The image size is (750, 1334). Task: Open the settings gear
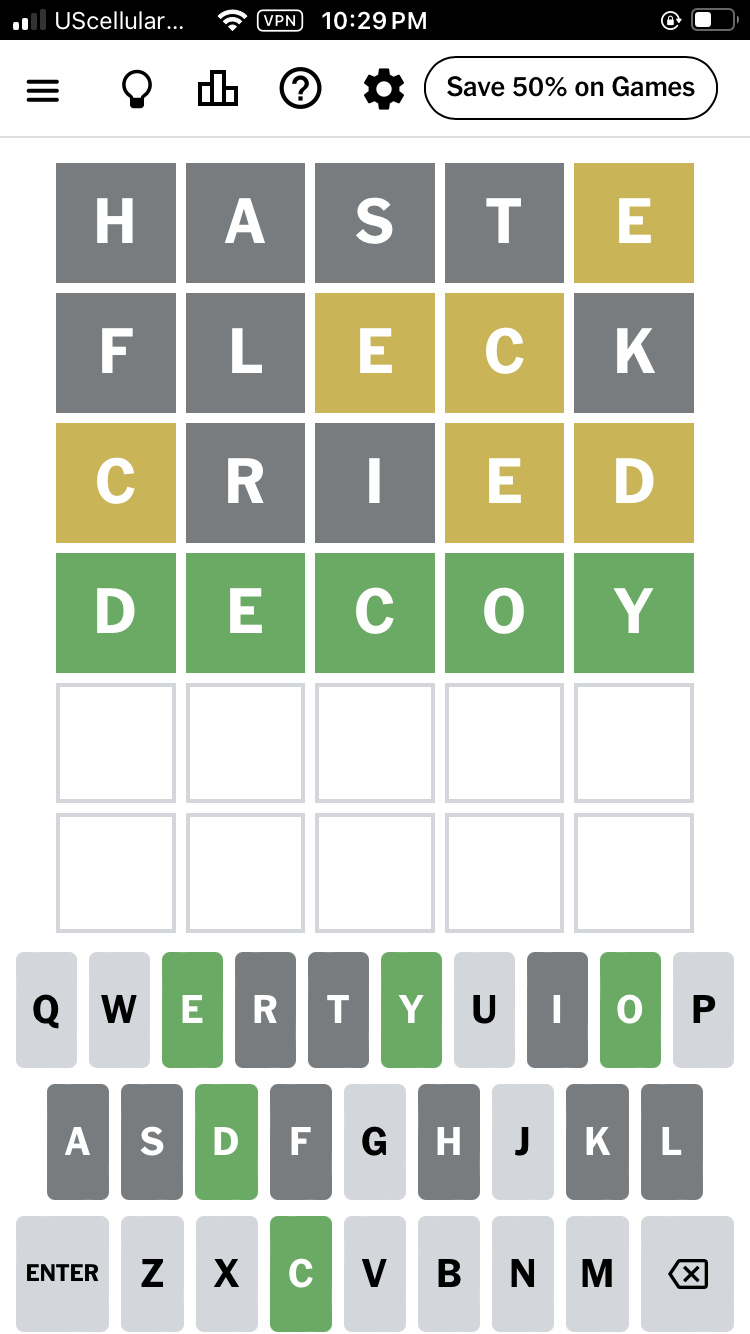coord(384,90)
